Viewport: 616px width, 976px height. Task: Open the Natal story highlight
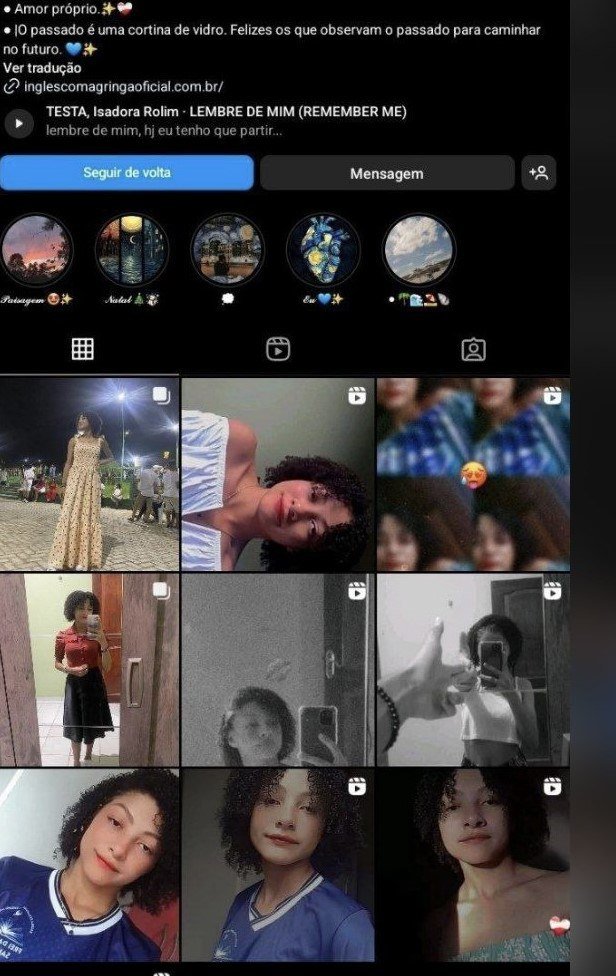[x=132, y=251]
